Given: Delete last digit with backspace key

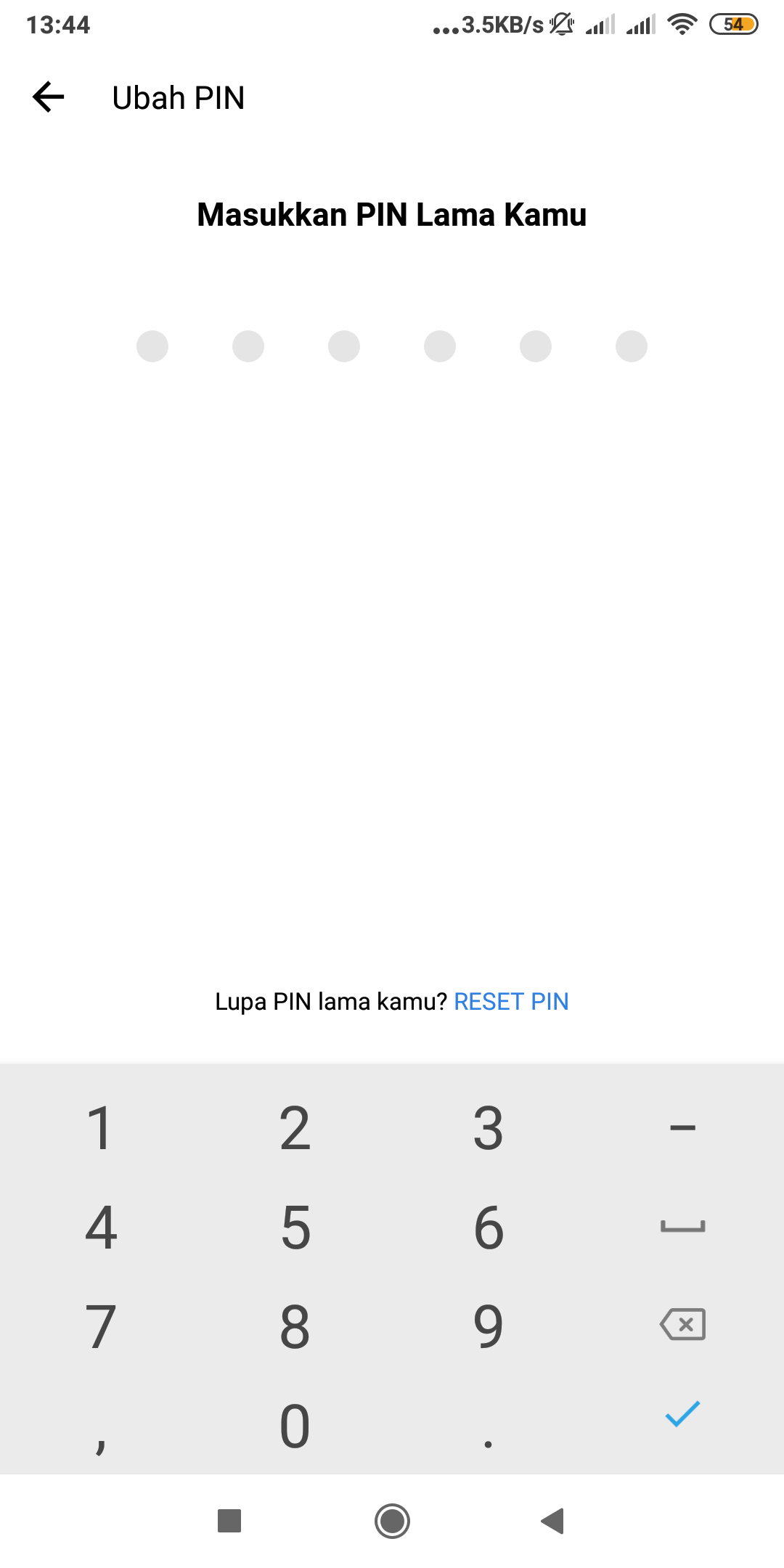Looking at the screenshot, I should 682,1325.
